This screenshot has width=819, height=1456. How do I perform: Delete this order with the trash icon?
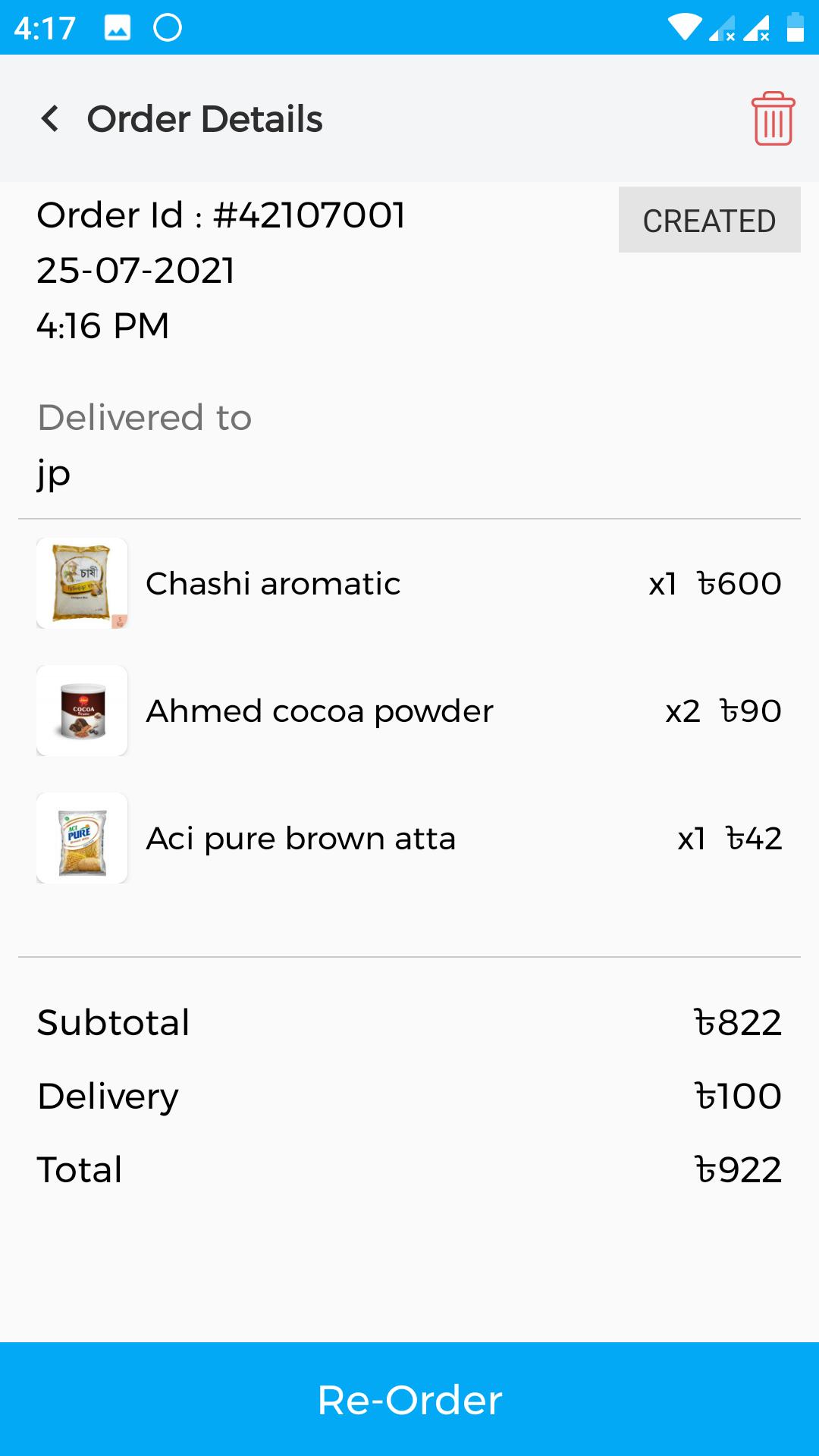[773, 118]
